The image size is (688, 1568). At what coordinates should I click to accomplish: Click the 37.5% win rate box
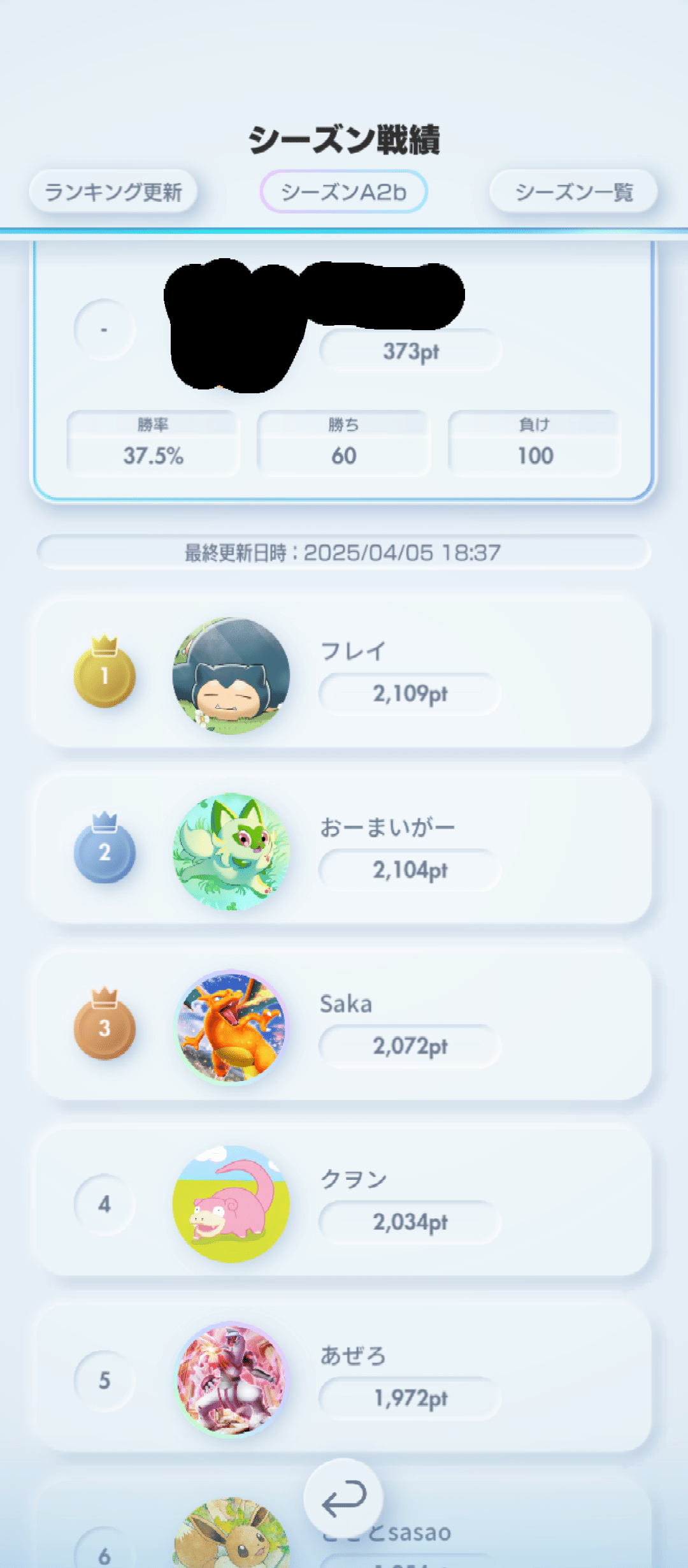tap(153, 442)
